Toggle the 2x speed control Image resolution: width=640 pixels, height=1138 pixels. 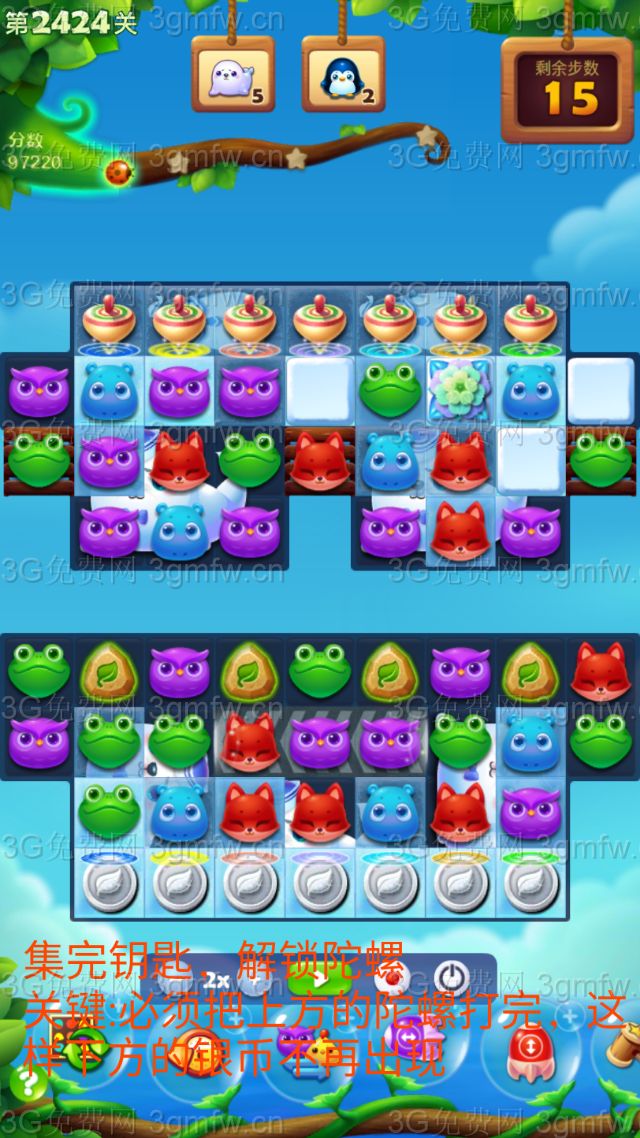(x=216, y=980)
